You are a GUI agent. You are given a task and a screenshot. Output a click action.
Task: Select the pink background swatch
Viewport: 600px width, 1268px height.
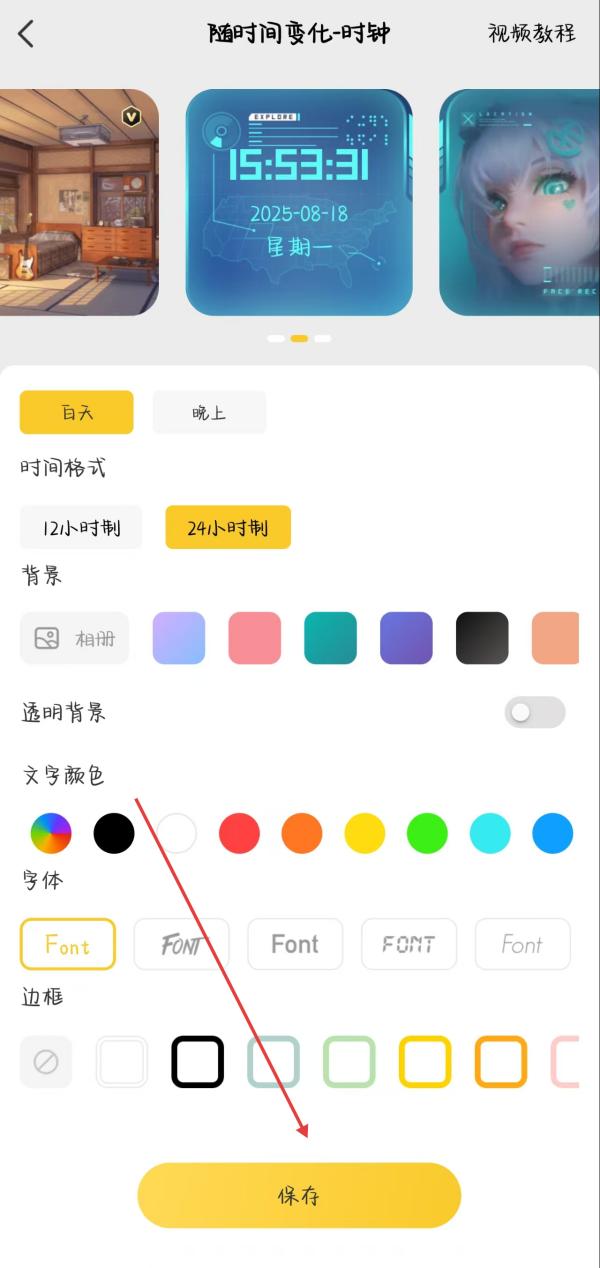point(254,638)
